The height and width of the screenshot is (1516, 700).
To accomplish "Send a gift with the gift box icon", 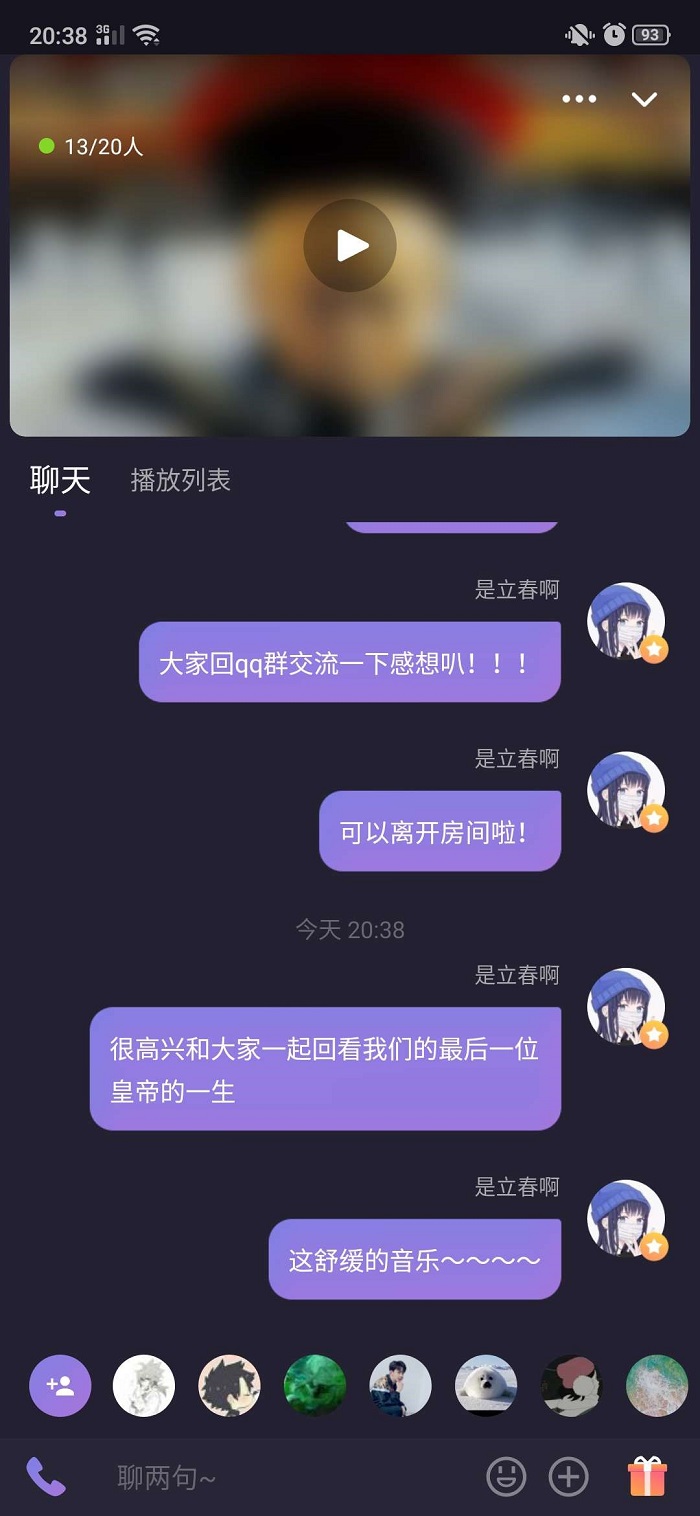I will 647,1477.
